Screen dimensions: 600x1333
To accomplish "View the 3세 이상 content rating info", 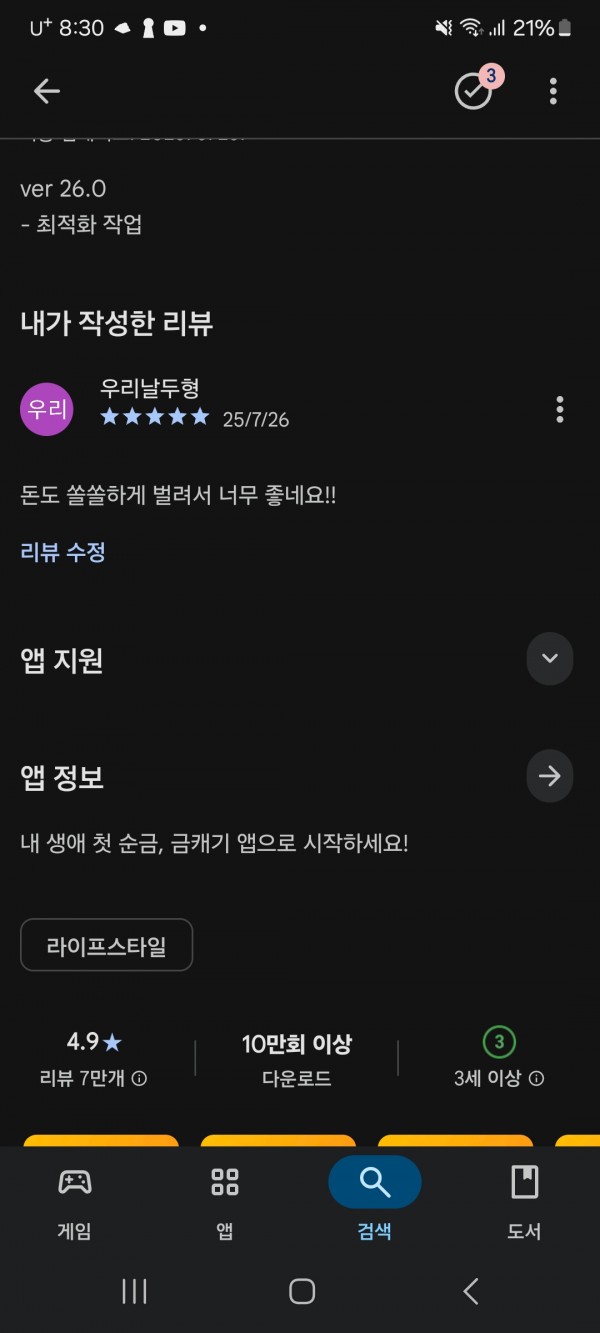I will point(536,1079).
